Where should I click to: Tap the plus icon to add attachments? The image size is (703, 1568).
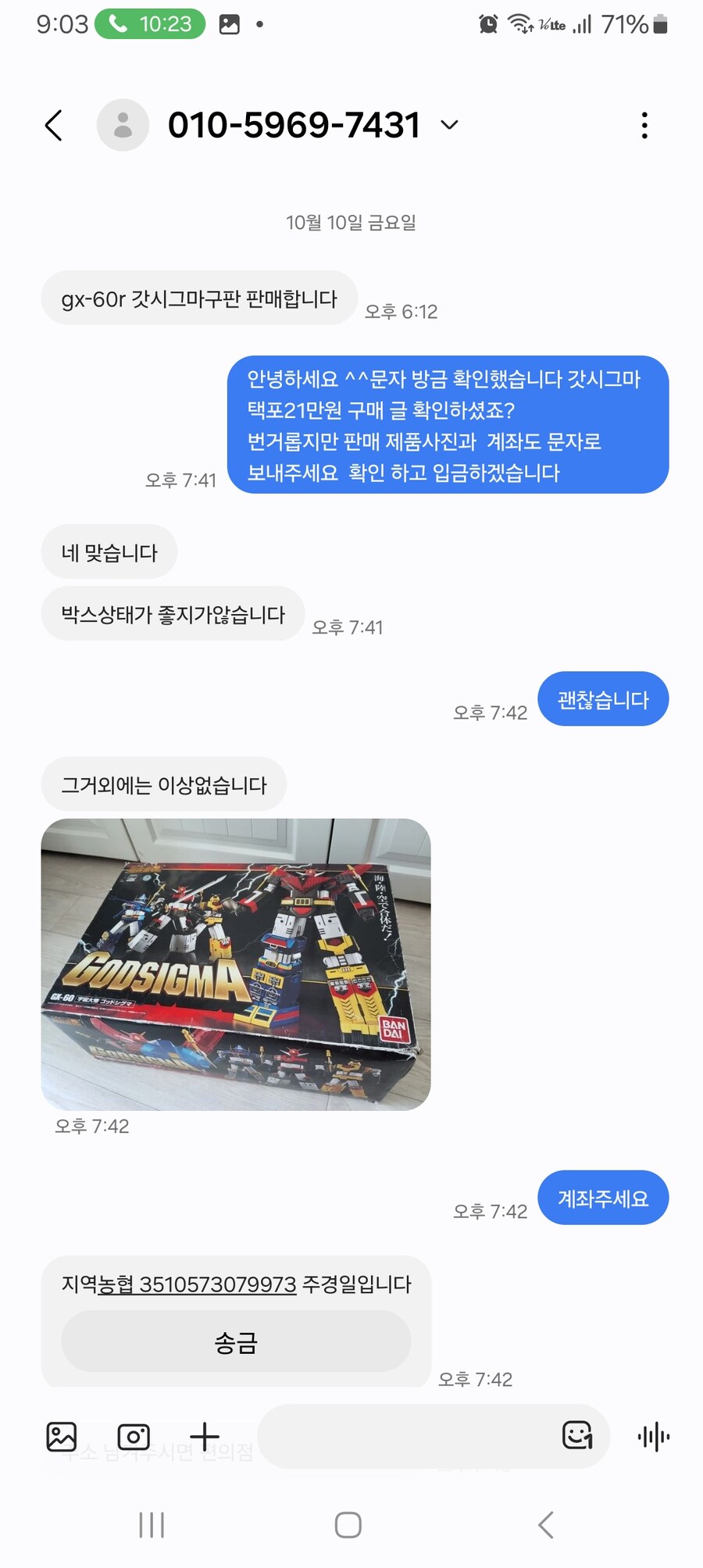205,1436
